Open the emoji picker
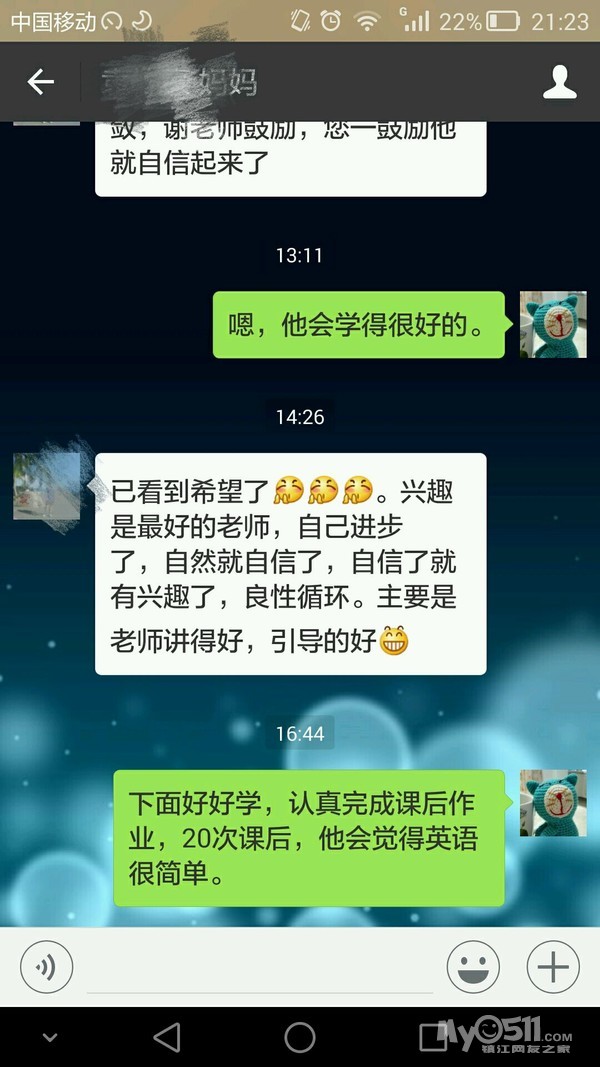This screenshot has width=600, height=1067. coord(473,967)
